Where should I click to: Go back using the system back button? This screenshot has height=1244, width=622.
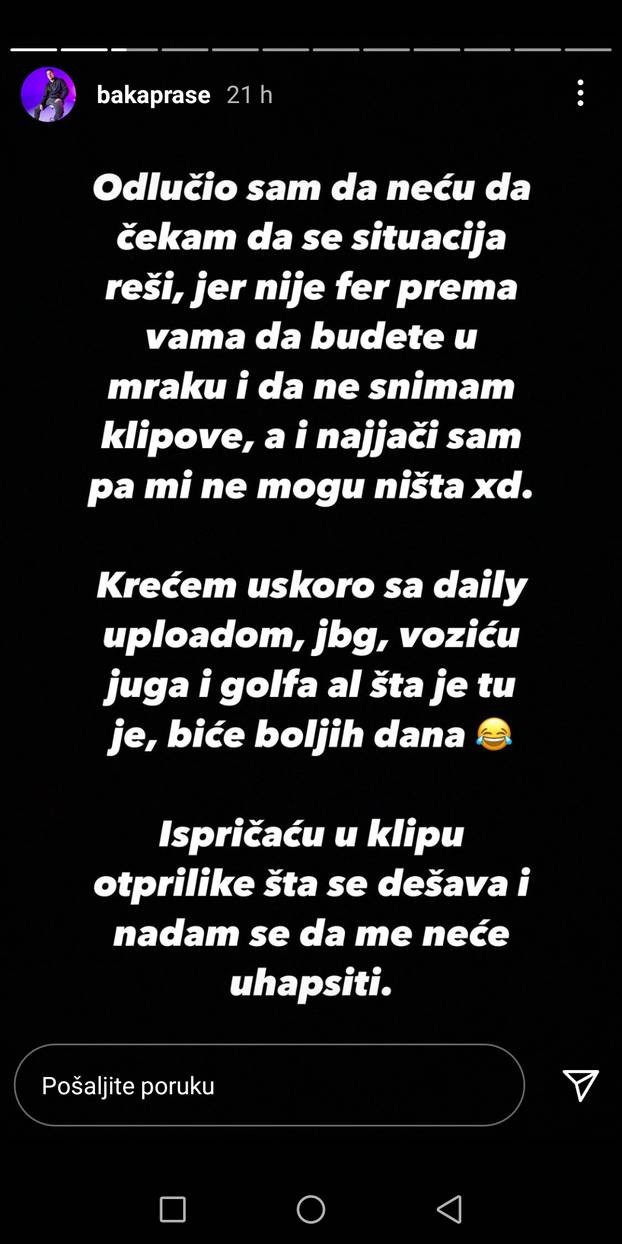coord(449,1209)
